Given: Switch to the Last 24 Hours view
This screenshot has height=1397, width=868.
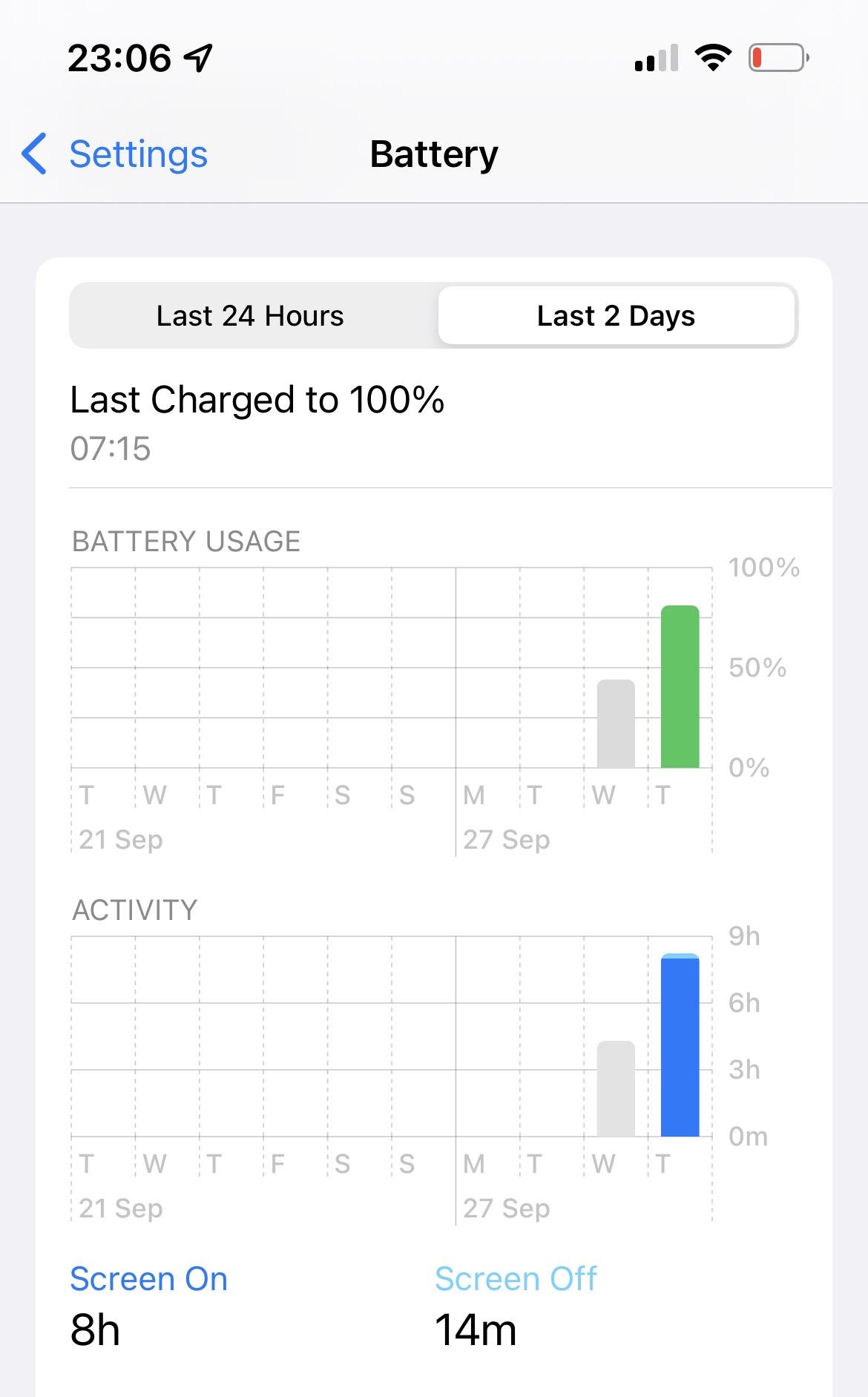Looking at the screenshot, I should coord(250,316).
